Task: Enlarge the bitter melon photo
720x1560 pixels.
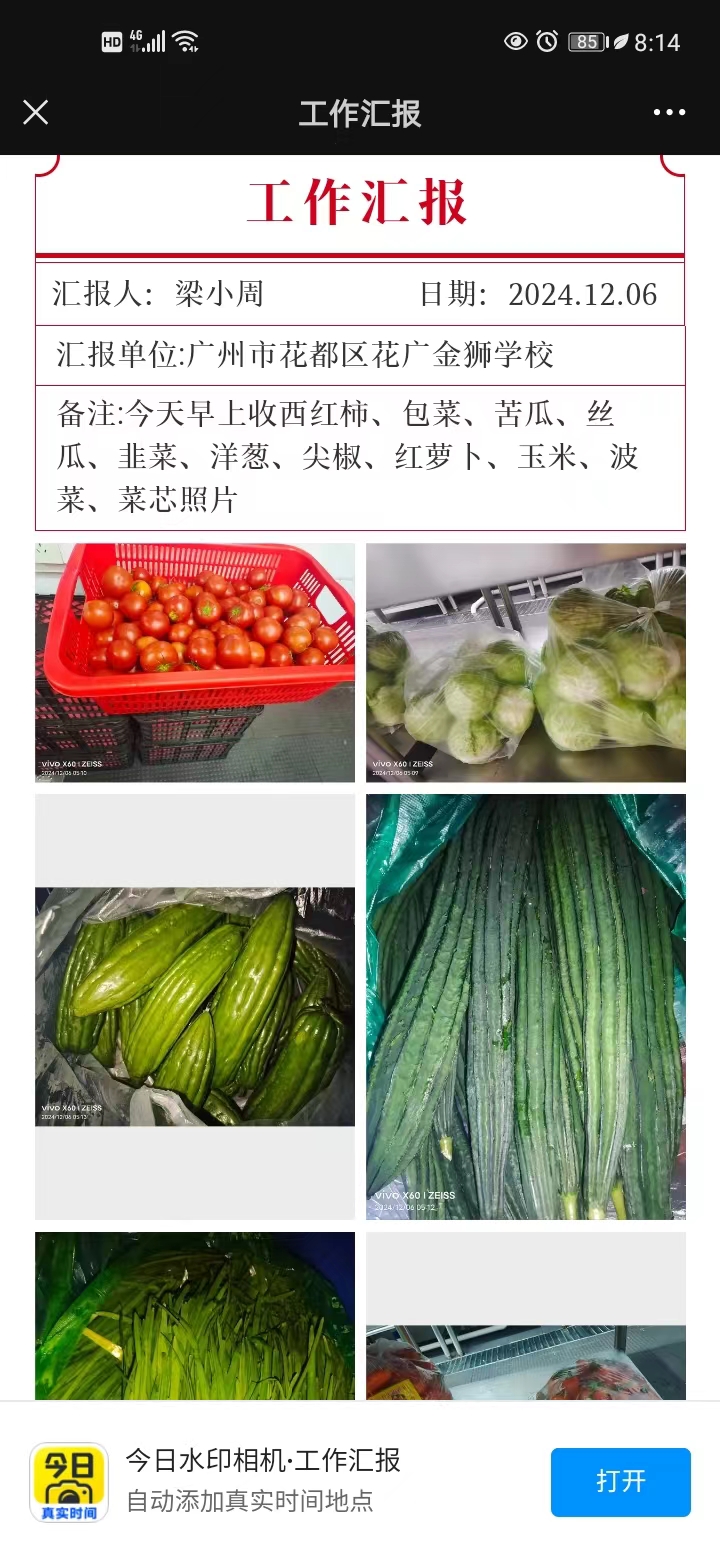Action: click(195, 1006)
